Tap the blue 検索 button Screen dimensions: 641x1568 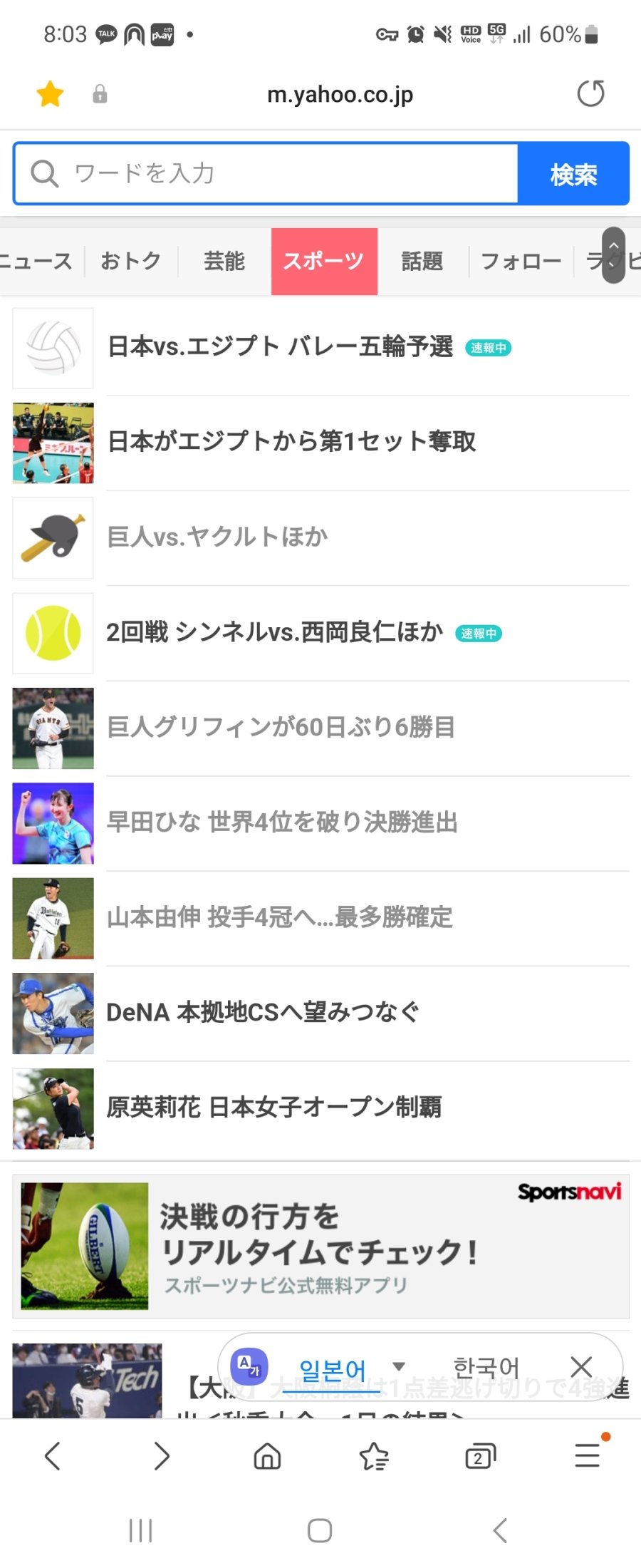573,174
